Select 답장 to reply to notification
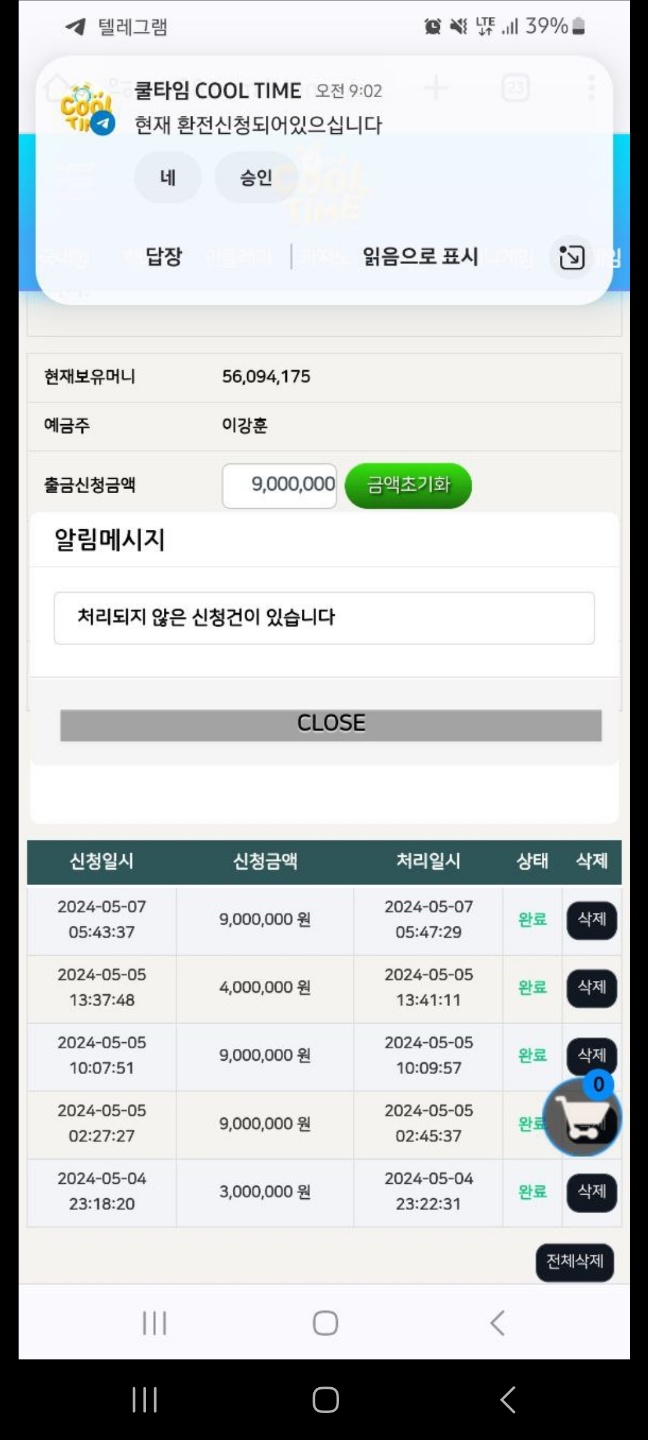The width and height of the screenshot is (648, 1440). tap(164, 257)
